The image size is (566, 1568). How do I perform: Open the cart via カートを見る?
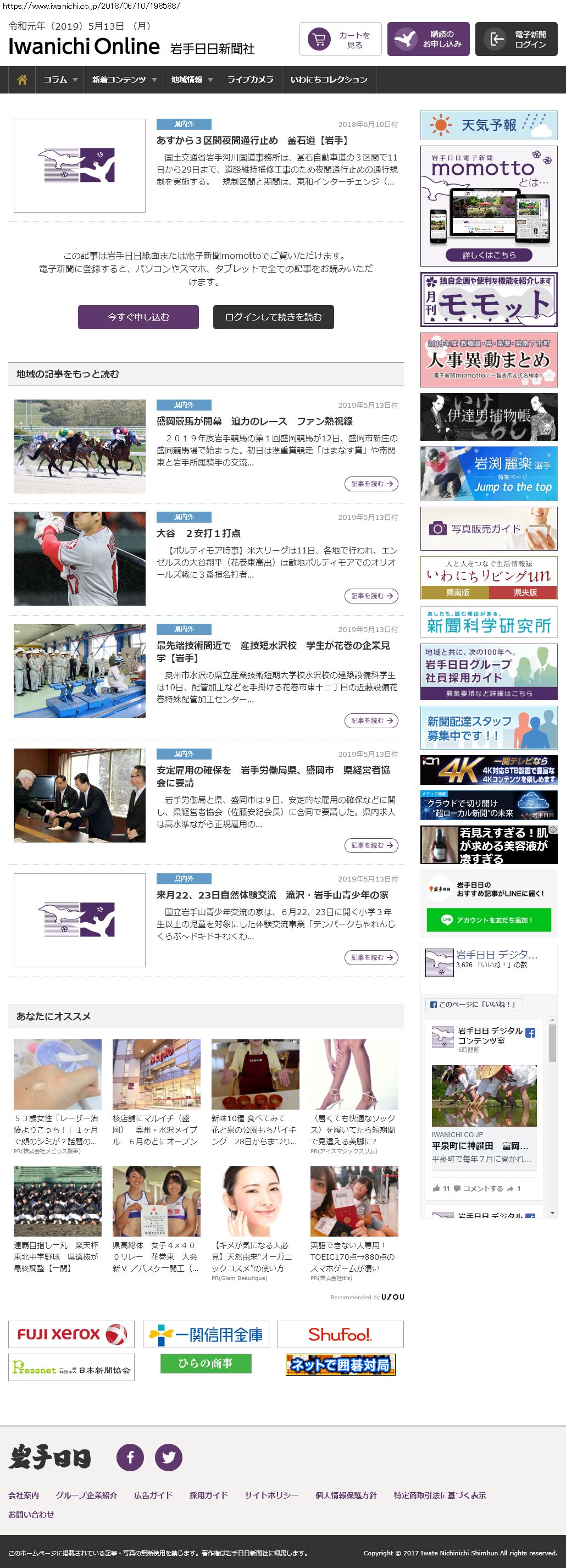[340, 40]
